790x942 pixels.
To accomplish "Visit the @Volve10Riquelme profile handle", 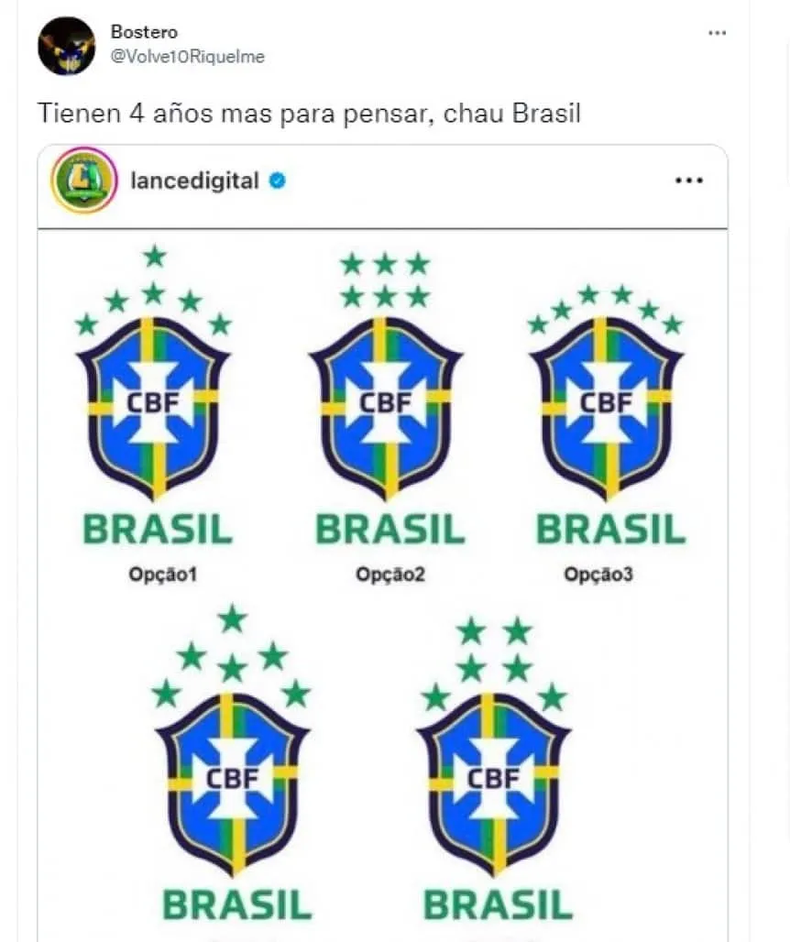I will (x=187, y=57).
